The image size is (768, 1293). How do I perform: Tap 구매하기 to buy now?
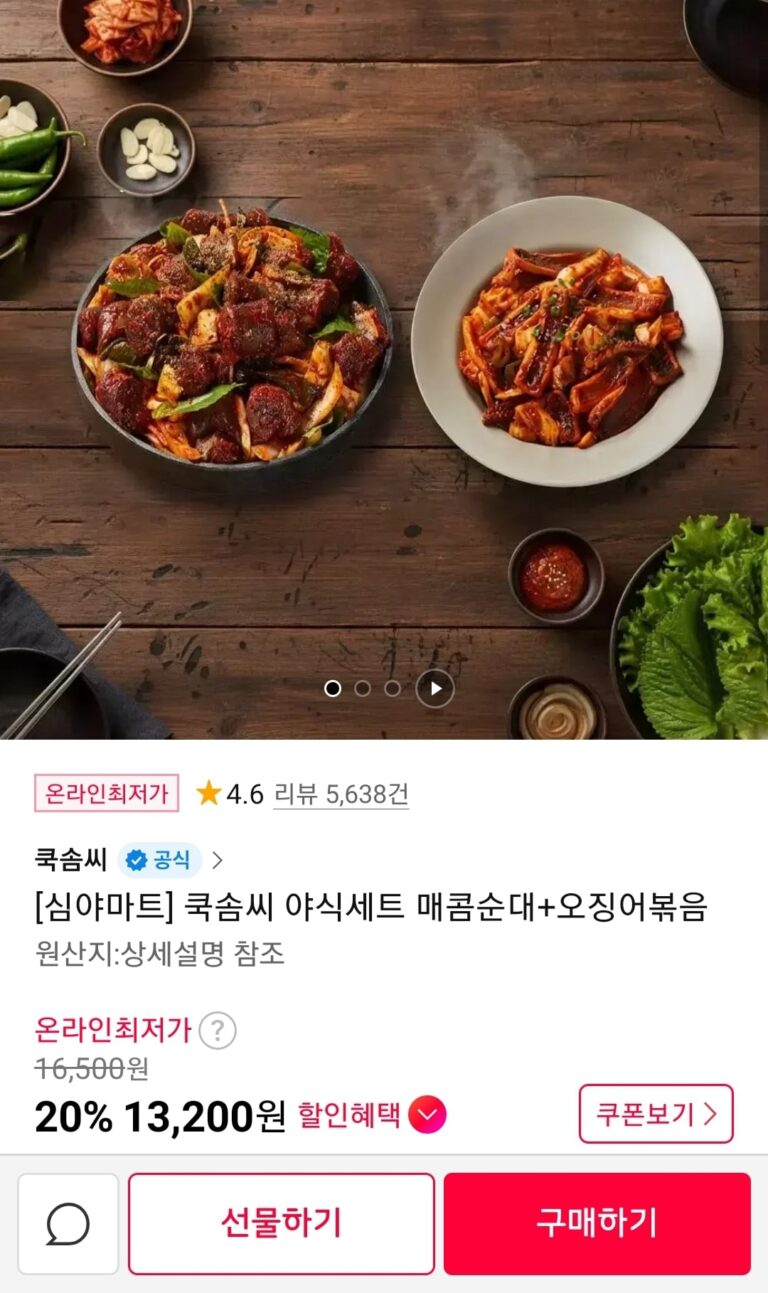click(x=597, y=1224)
